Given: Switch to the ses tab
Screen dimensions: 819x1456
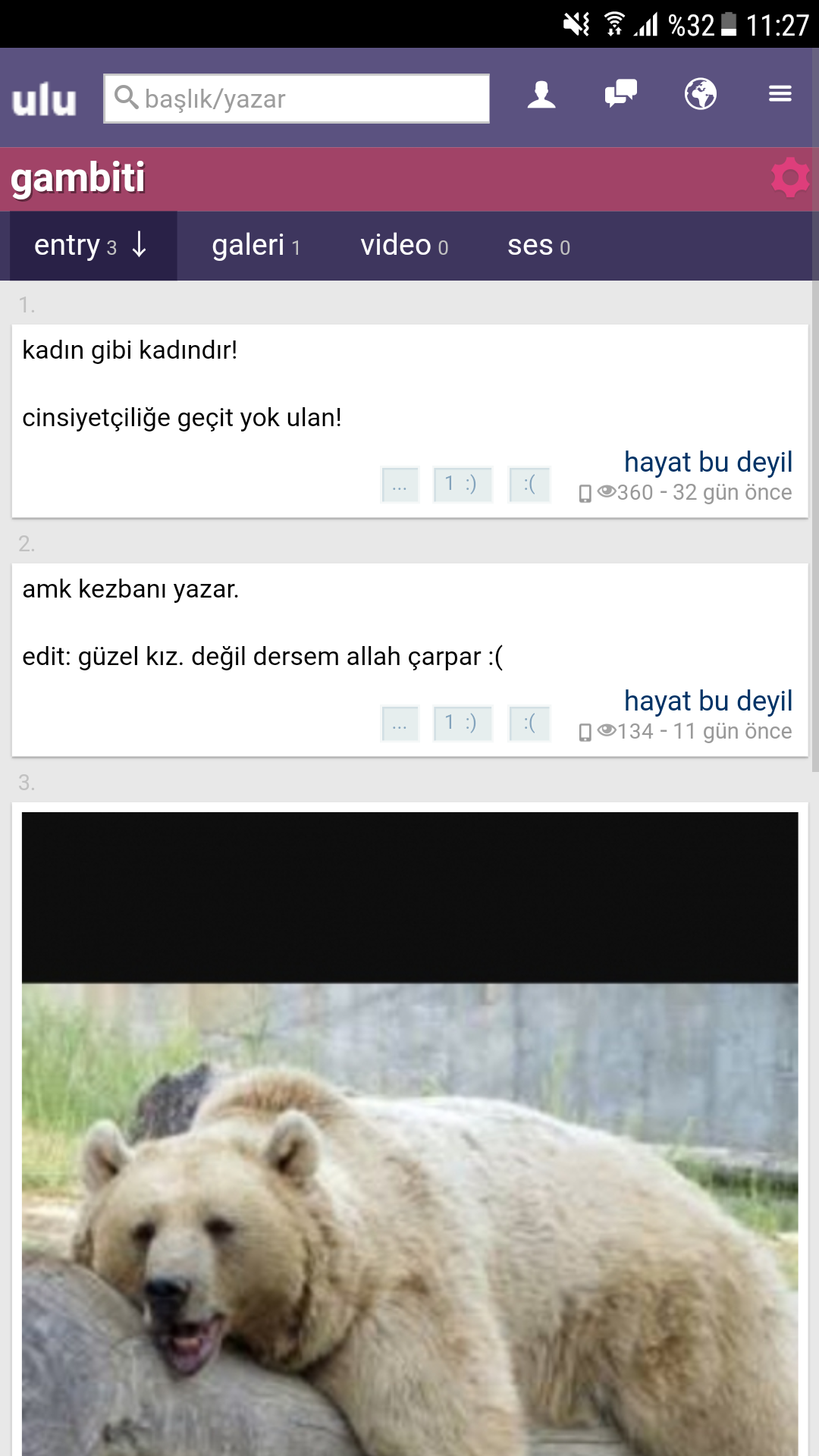Looking at the screenshot, I should [538, 246].
